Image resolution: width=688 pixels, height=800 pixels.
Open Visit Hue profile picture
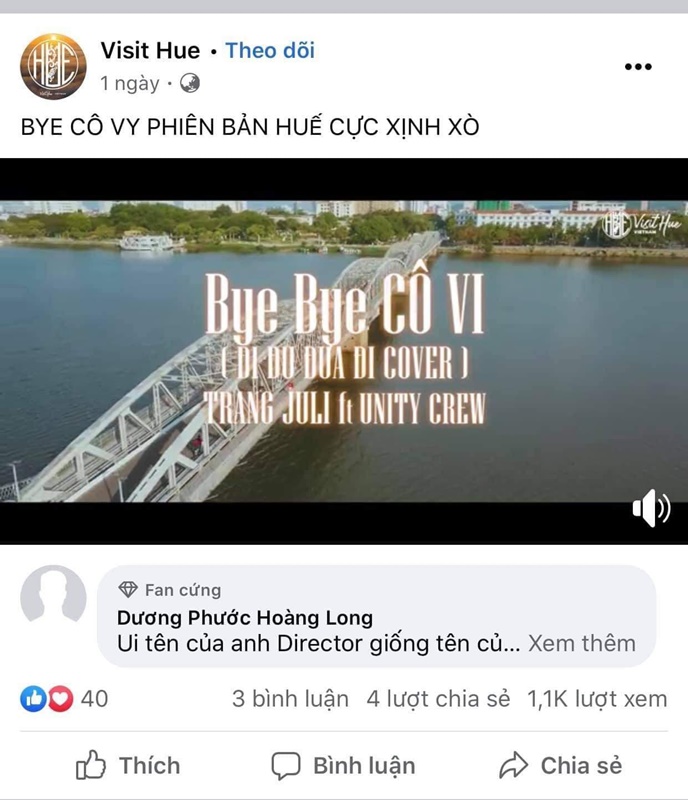click(53, 66)
